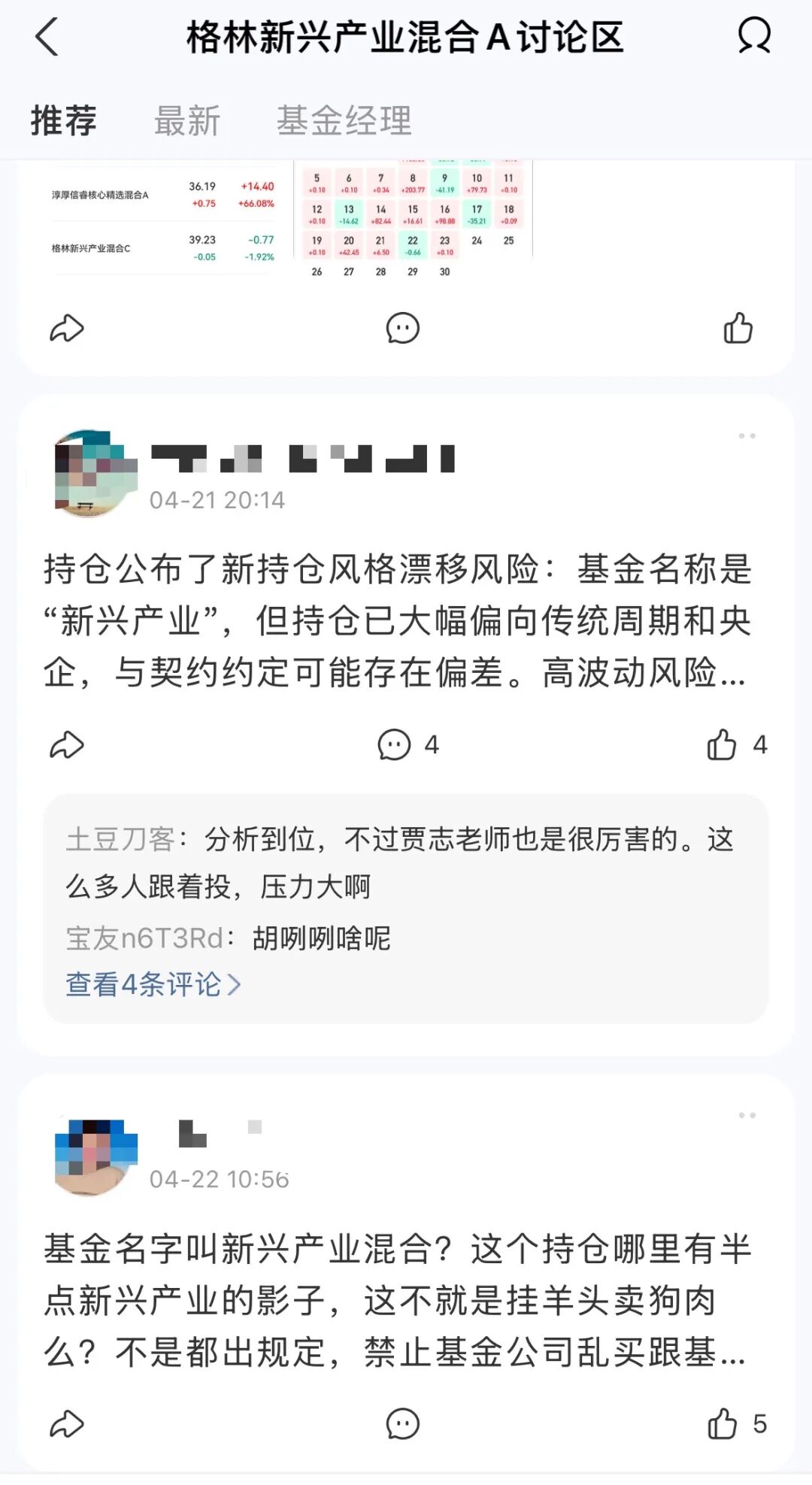Share the 04-21 风格漂移 risk post
Image resolution: width=812 pixels, height=1485 pixels.
[67, 744]
